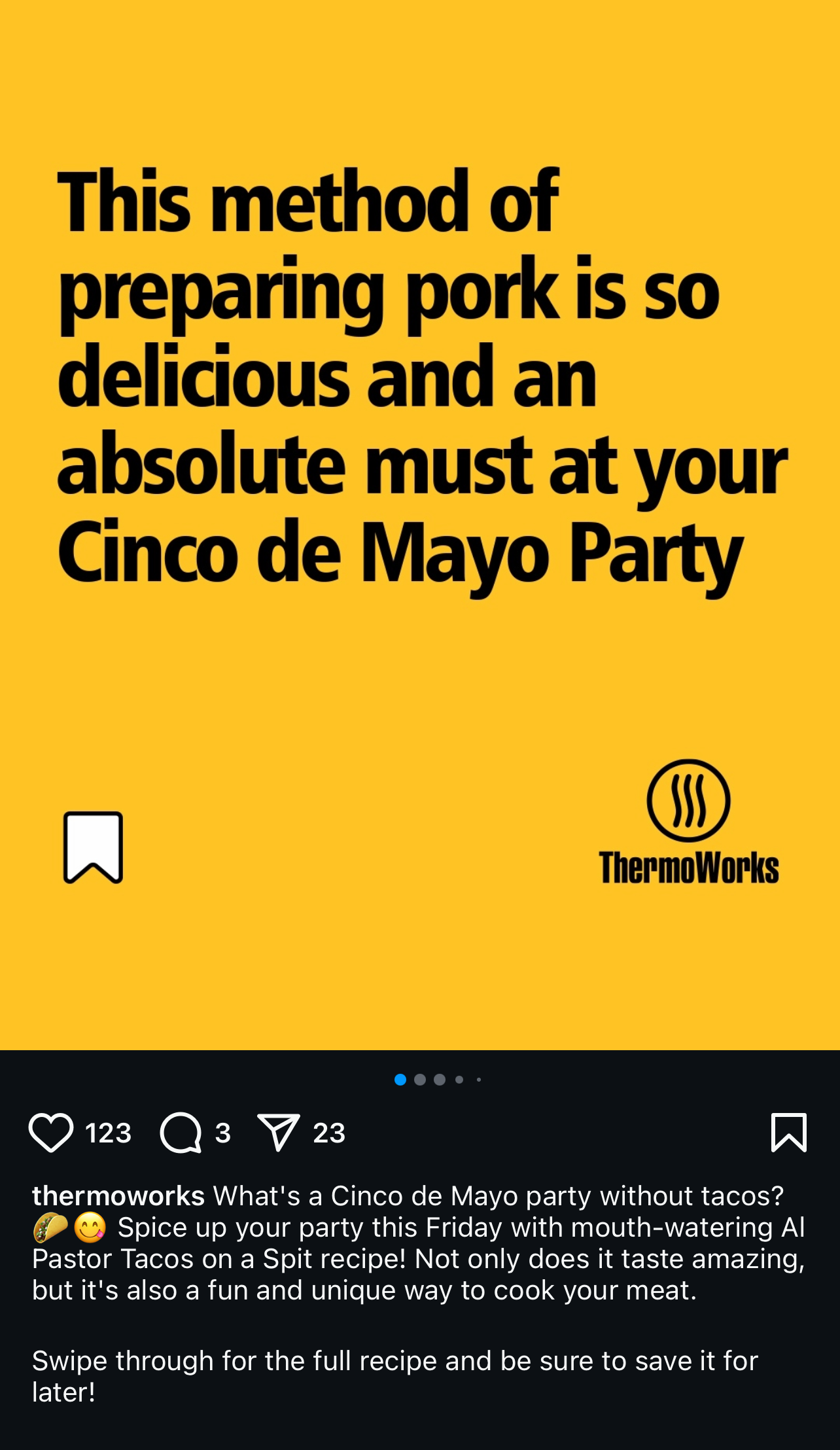
Task: Open the thermoworks profile from the caption
Action: [118, 1195]
